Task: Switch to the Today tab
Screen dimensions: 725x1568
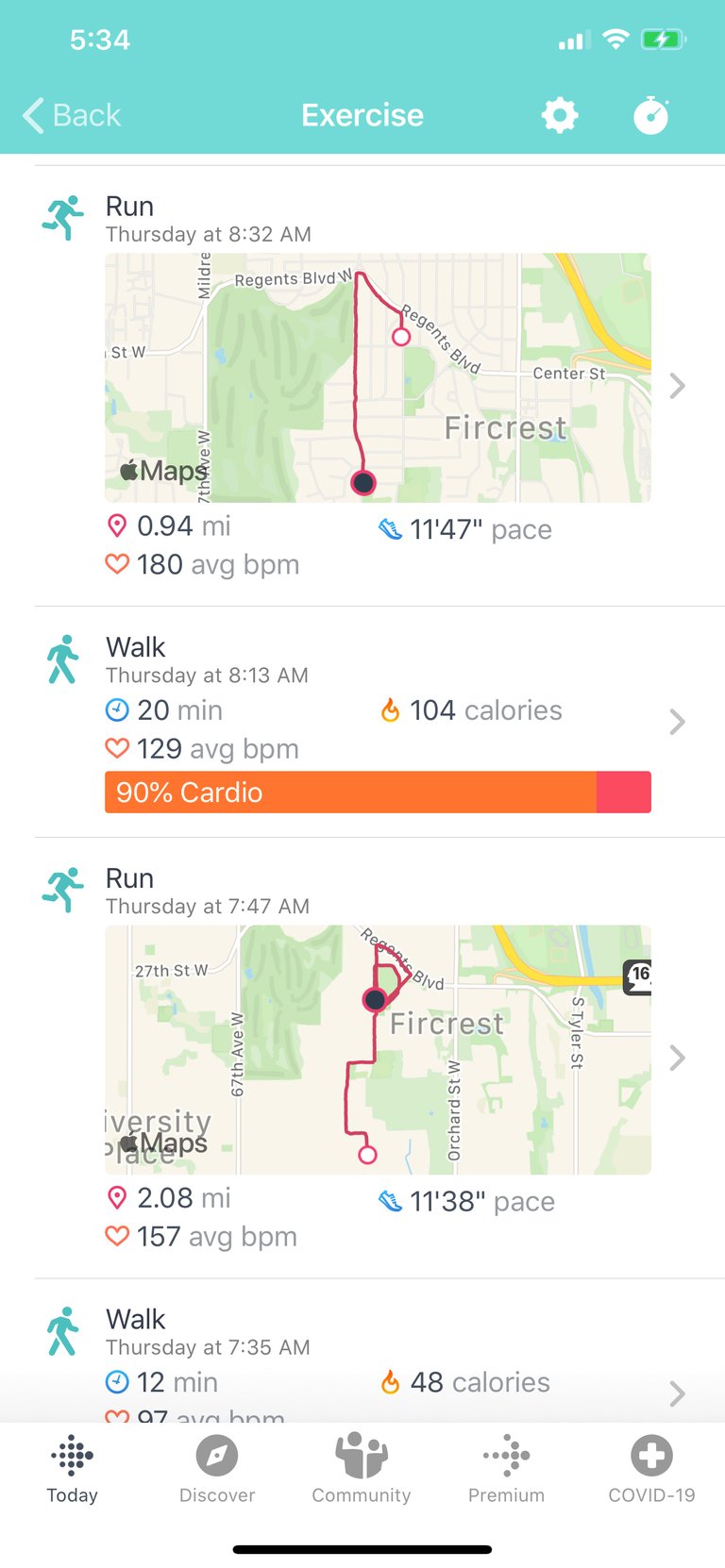Action: 73,1470
